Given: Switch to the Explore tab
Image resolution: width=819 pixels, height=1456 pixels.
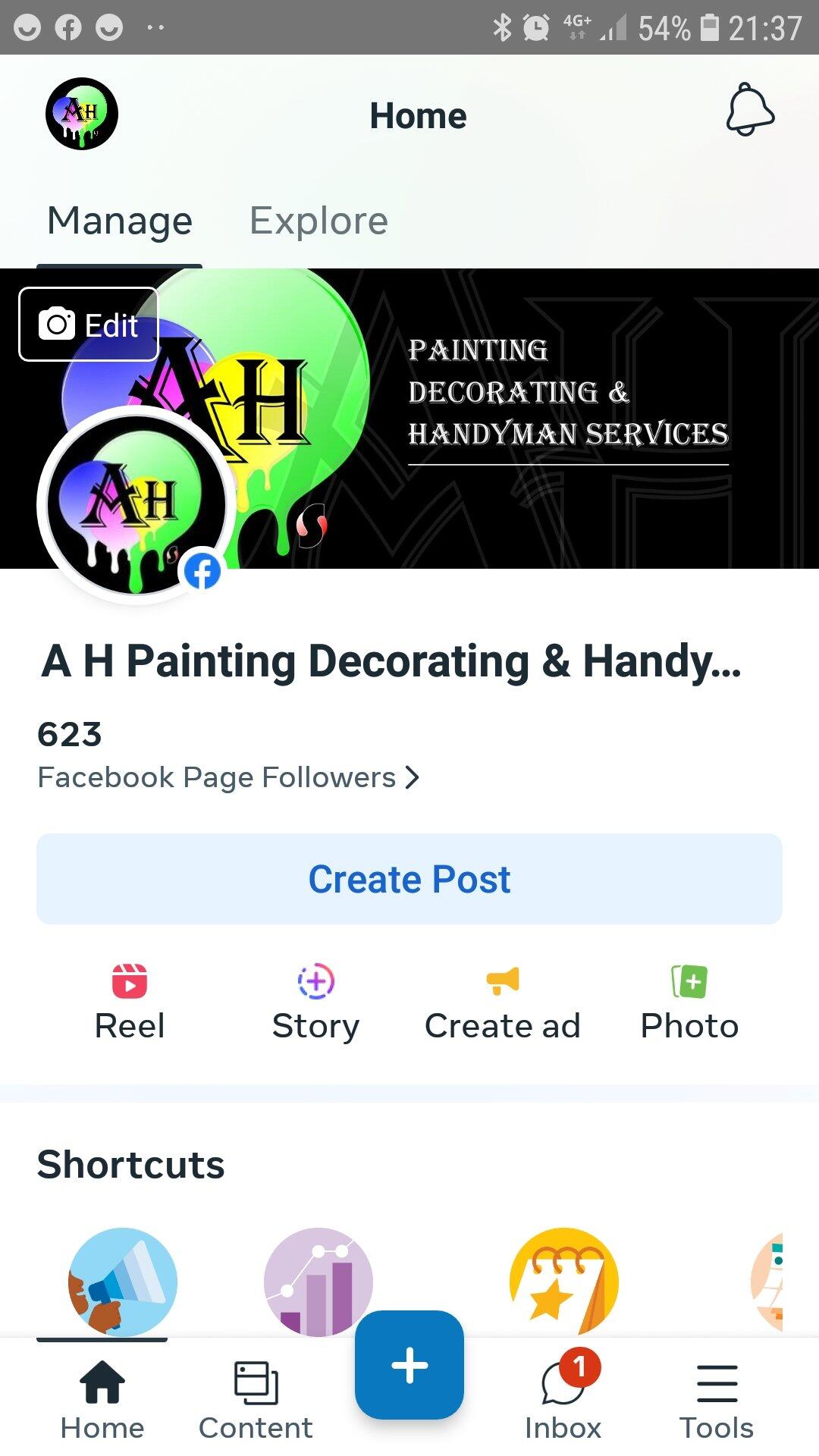Looking at the screenshot, I should 318,221.
